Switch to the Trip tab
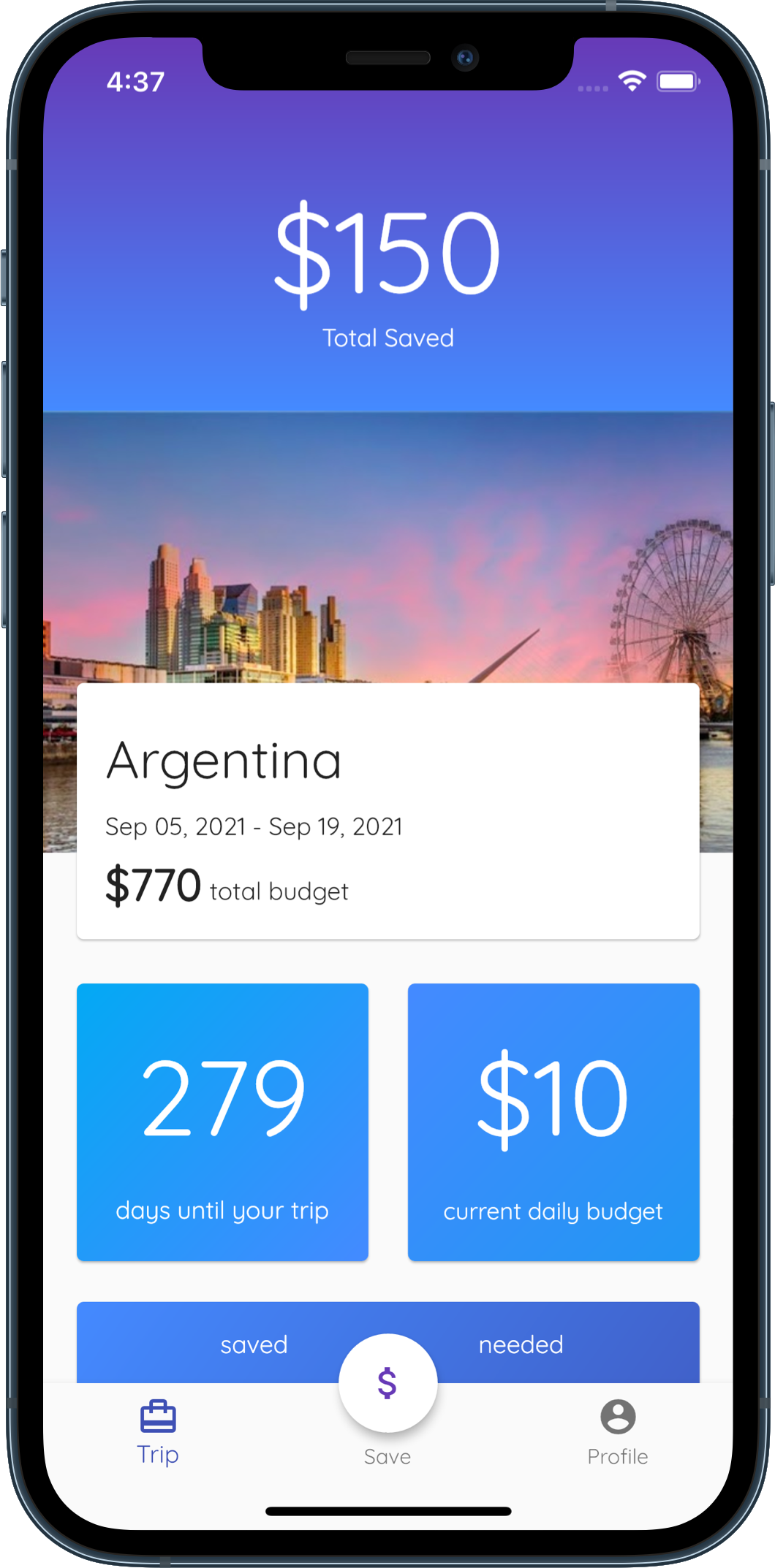Screen dimensions: 775x1568 pyautogui.click(x=158, y=1432)
